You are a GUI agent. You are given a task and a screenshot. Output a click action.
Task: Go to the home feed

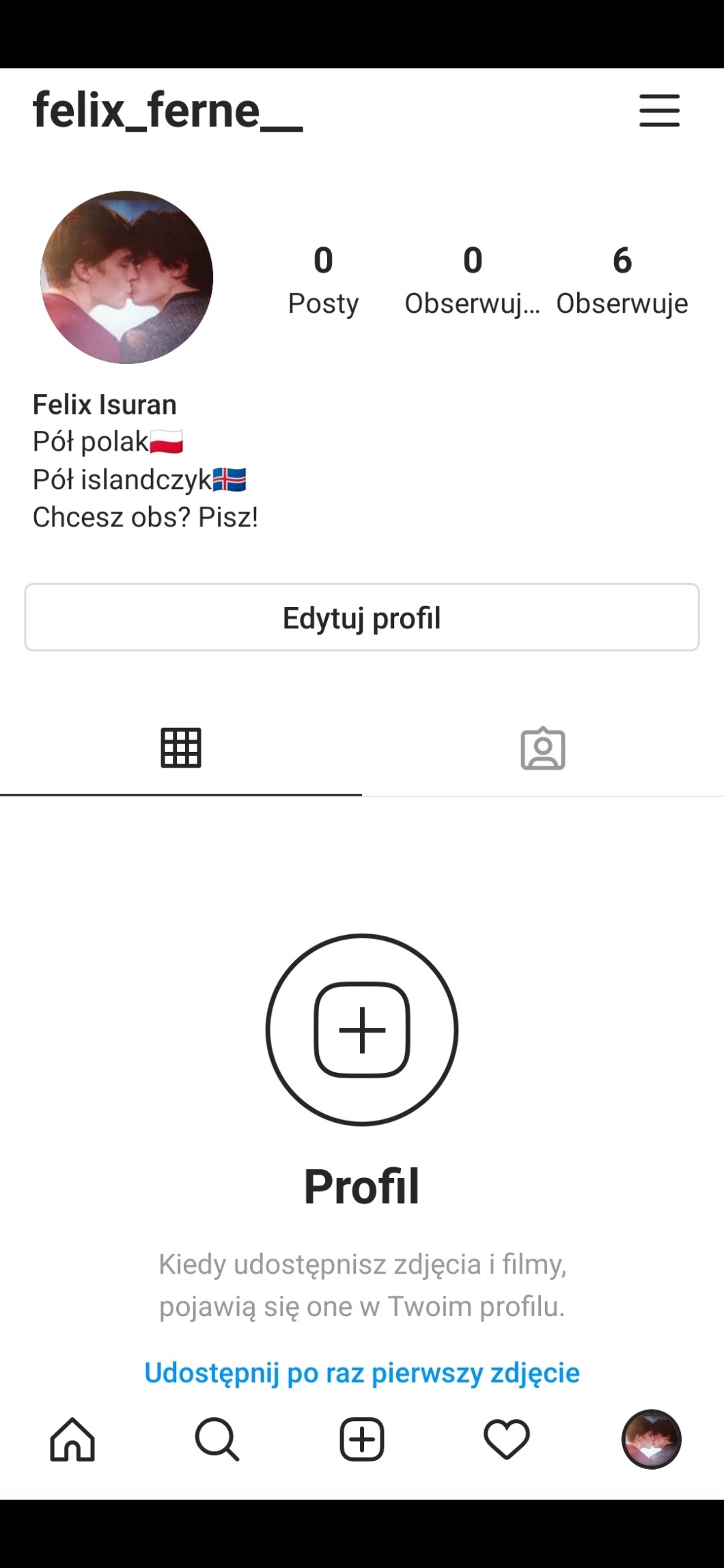72,1440
